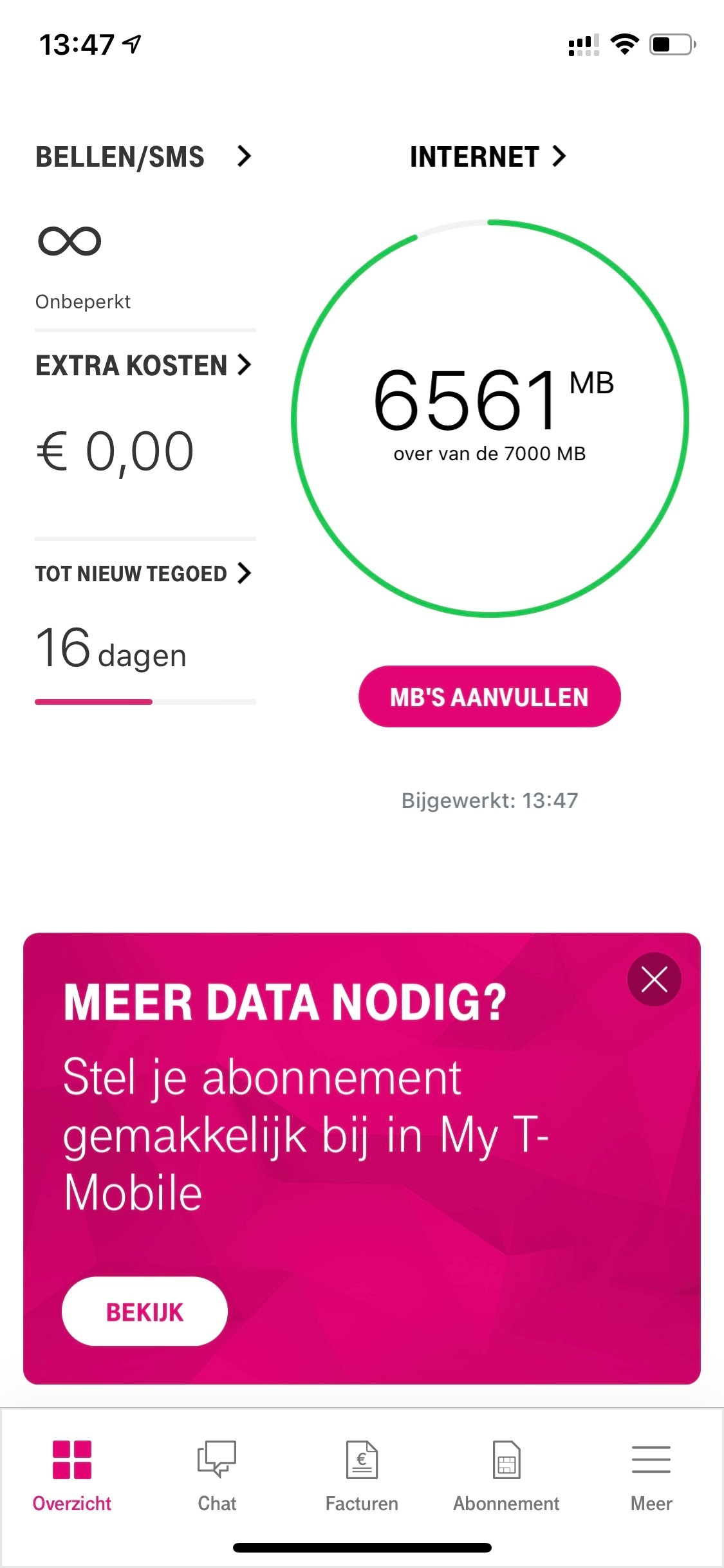The height and width of the screenshot is (1568, 724).
Task: Select the Abonnement tab
Action: pyautogui.click(x=506, y=1477)
